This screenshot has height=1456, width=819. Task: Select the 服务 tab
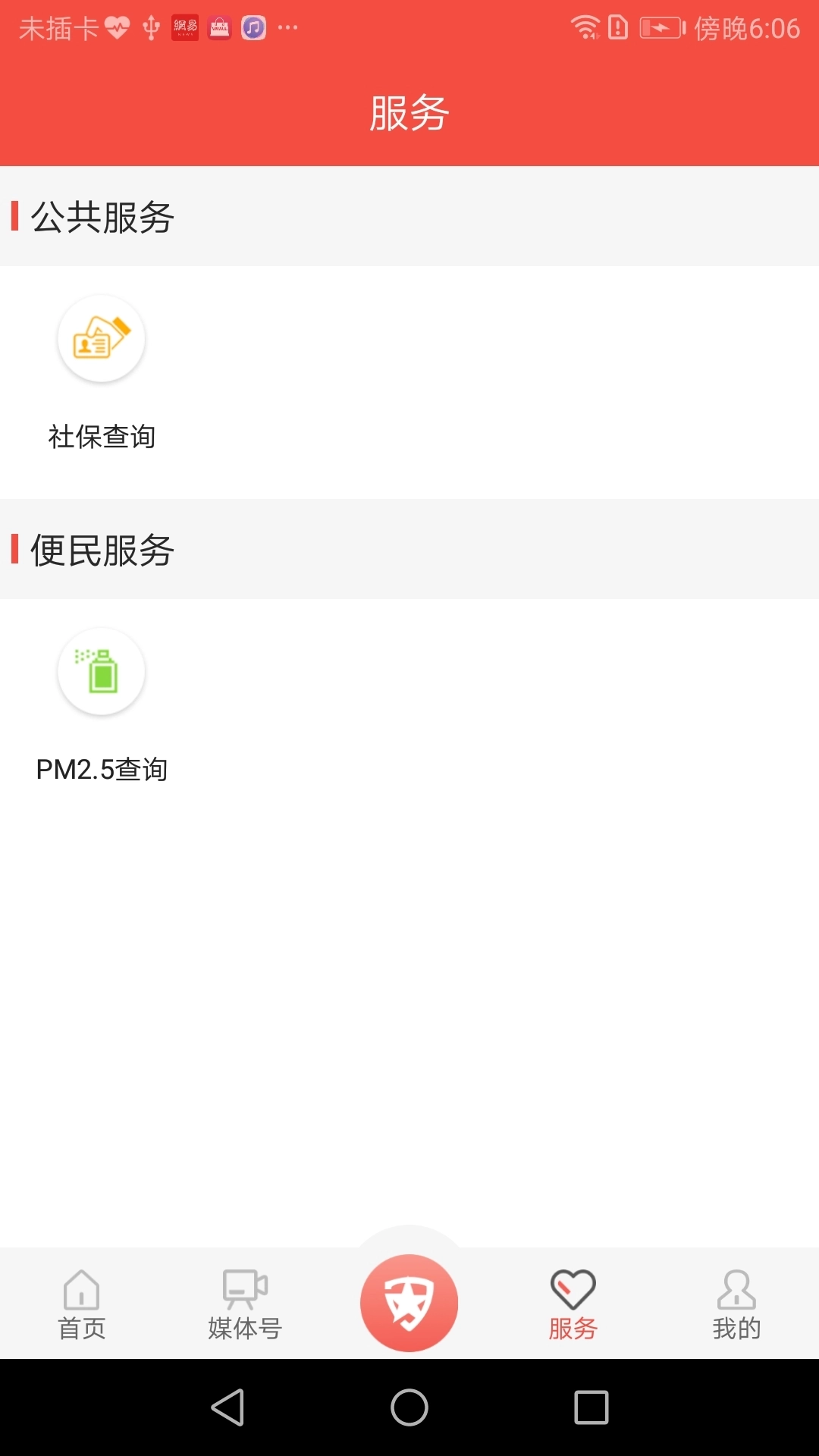tap(573, 1304)
